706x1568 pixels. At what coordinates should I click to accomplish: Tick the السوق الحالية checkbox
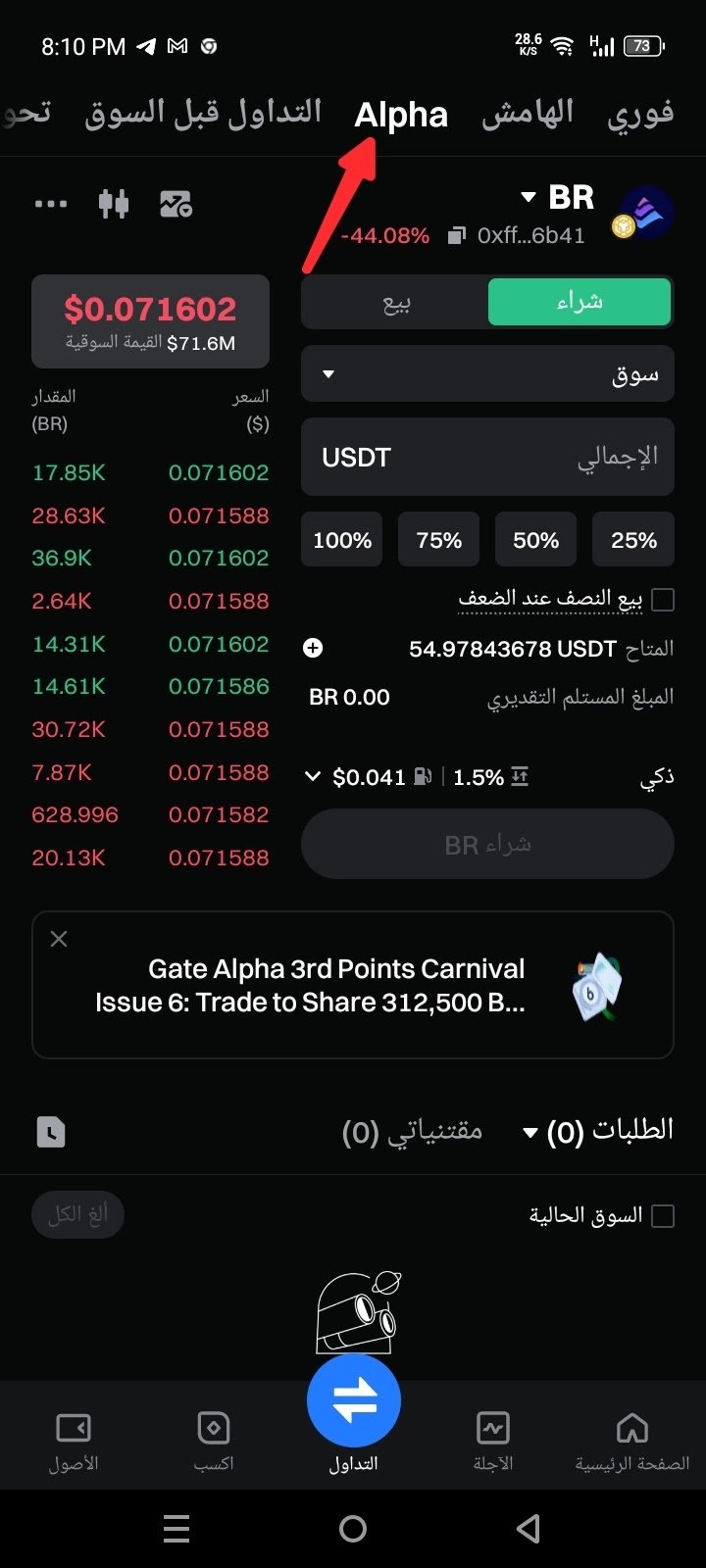click(x=663, y=1216)
